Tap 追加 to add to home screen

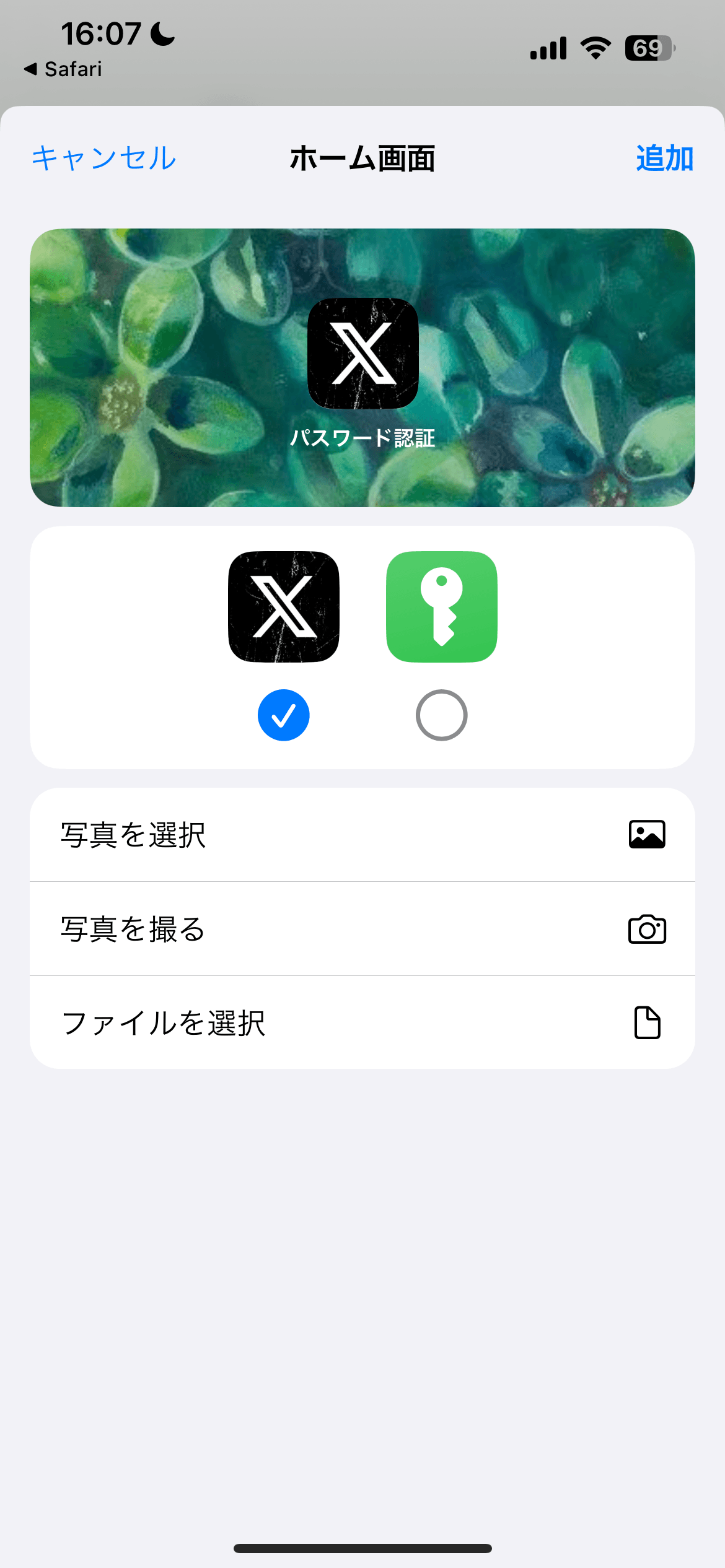coord(664,158)
